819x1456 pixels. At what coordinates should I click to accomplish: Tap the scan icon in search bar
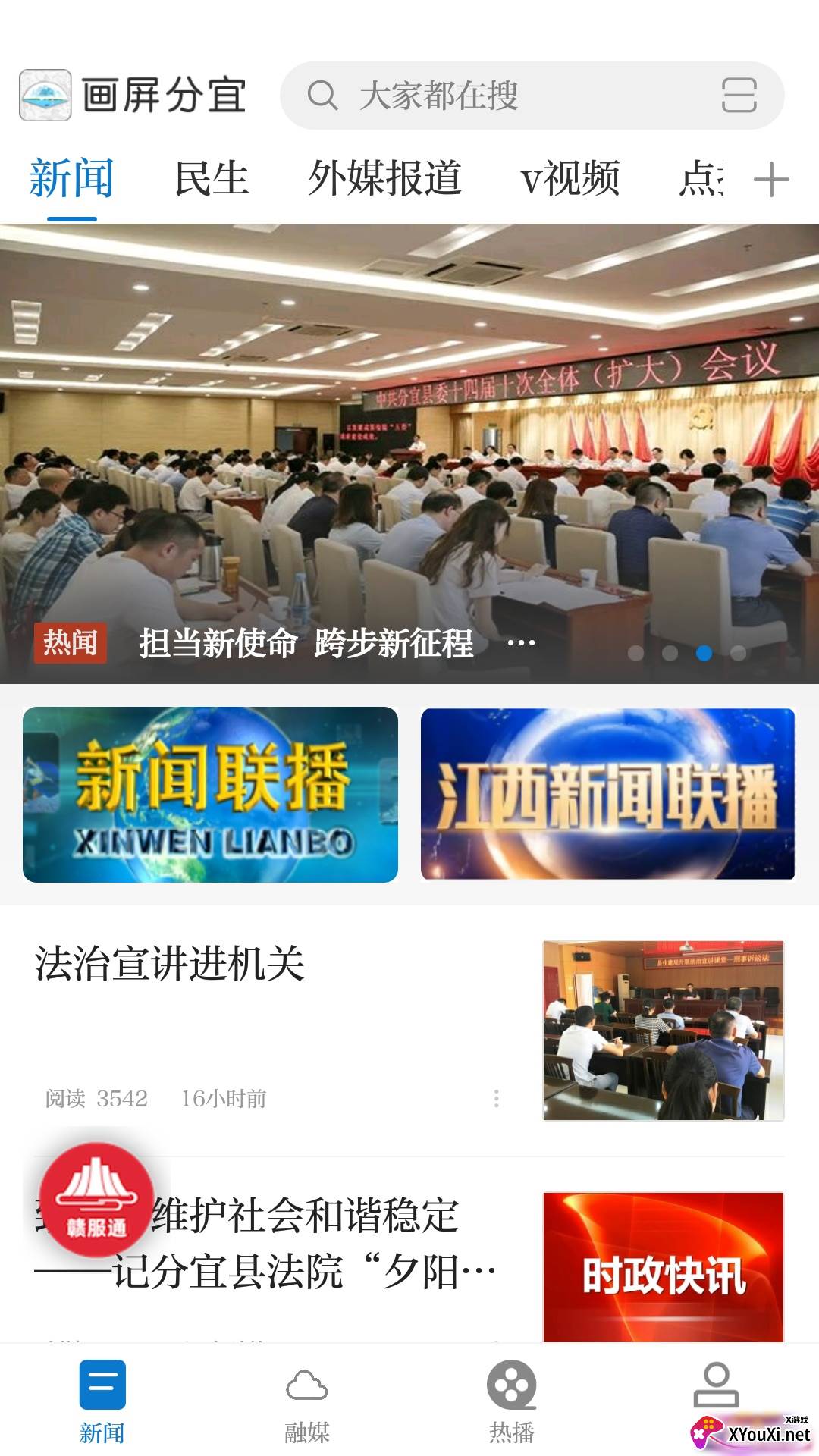(739, 96)
